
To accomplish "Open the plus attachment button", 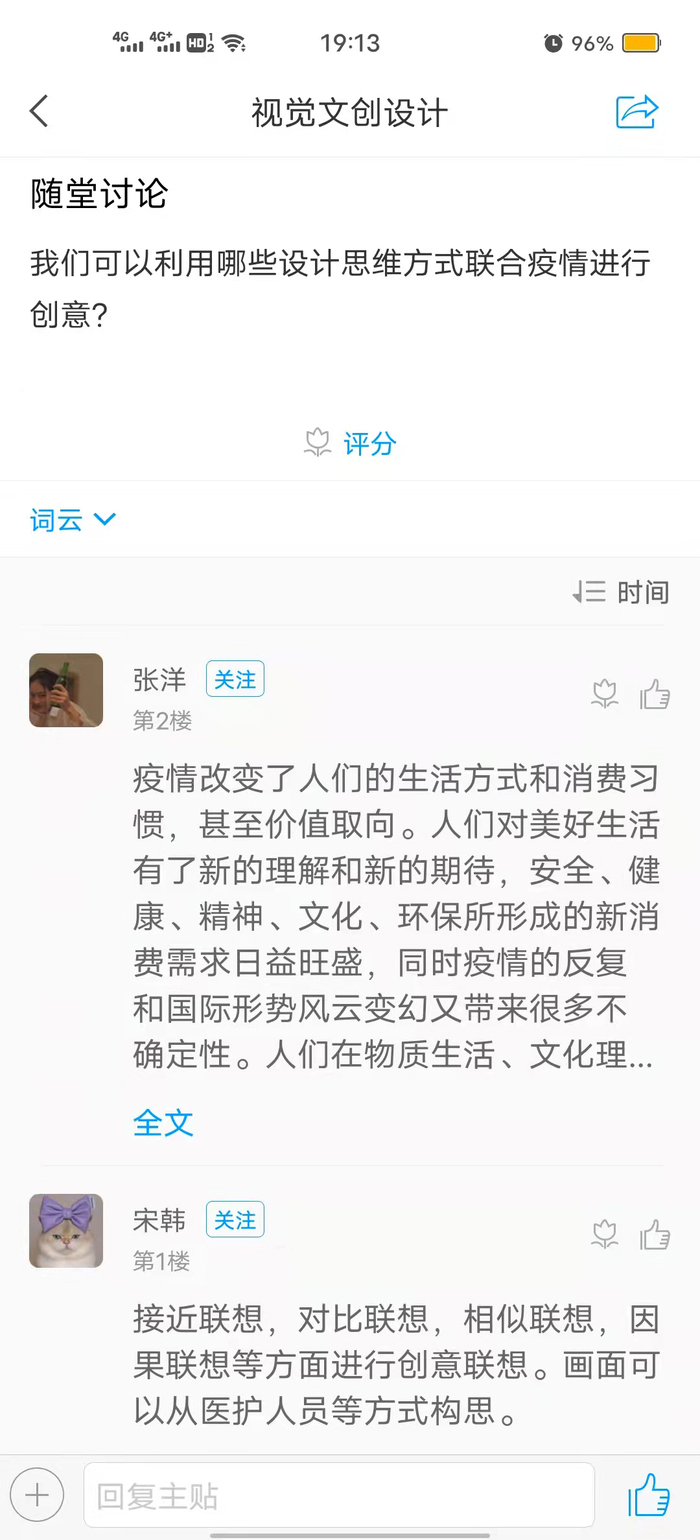I will pos(37,1496).
